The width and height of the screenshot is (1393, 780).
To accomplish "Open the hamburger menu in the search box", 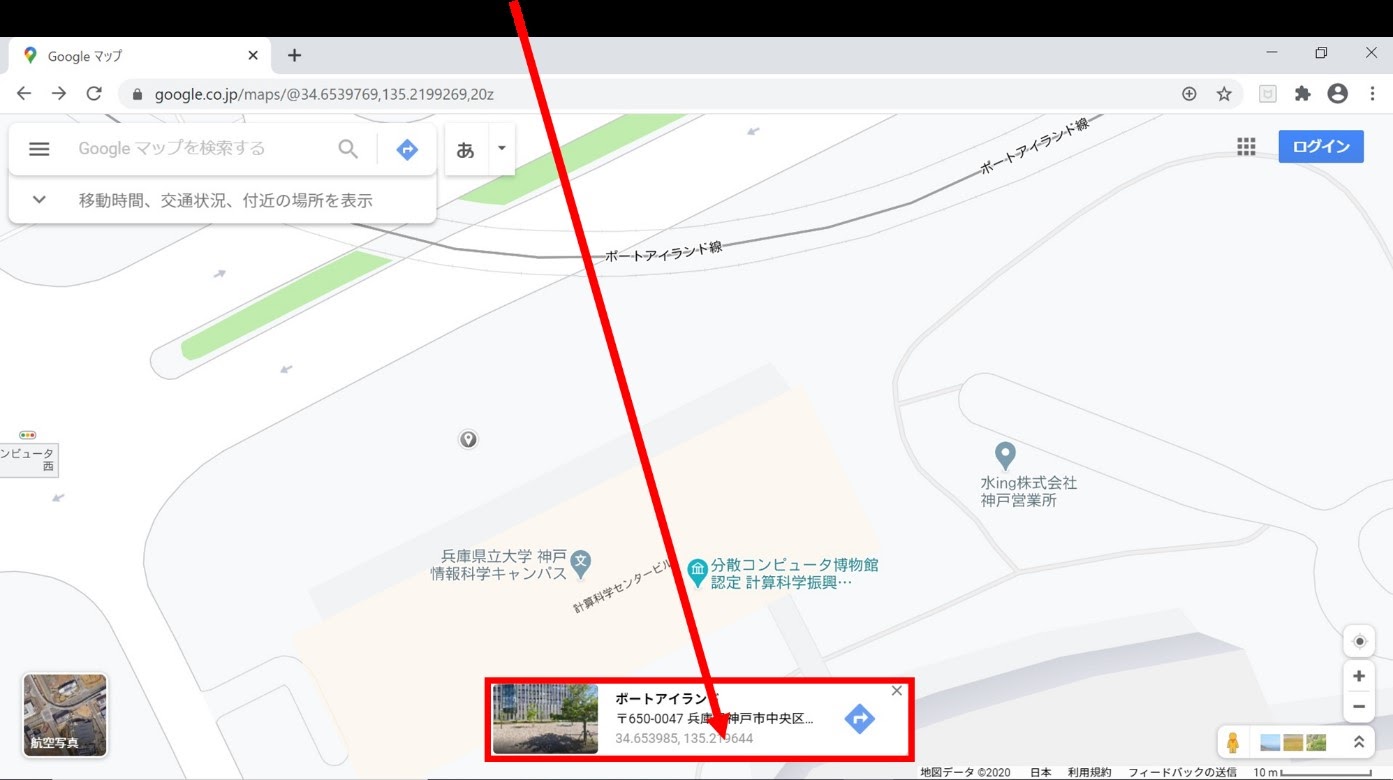I will 39,149.
